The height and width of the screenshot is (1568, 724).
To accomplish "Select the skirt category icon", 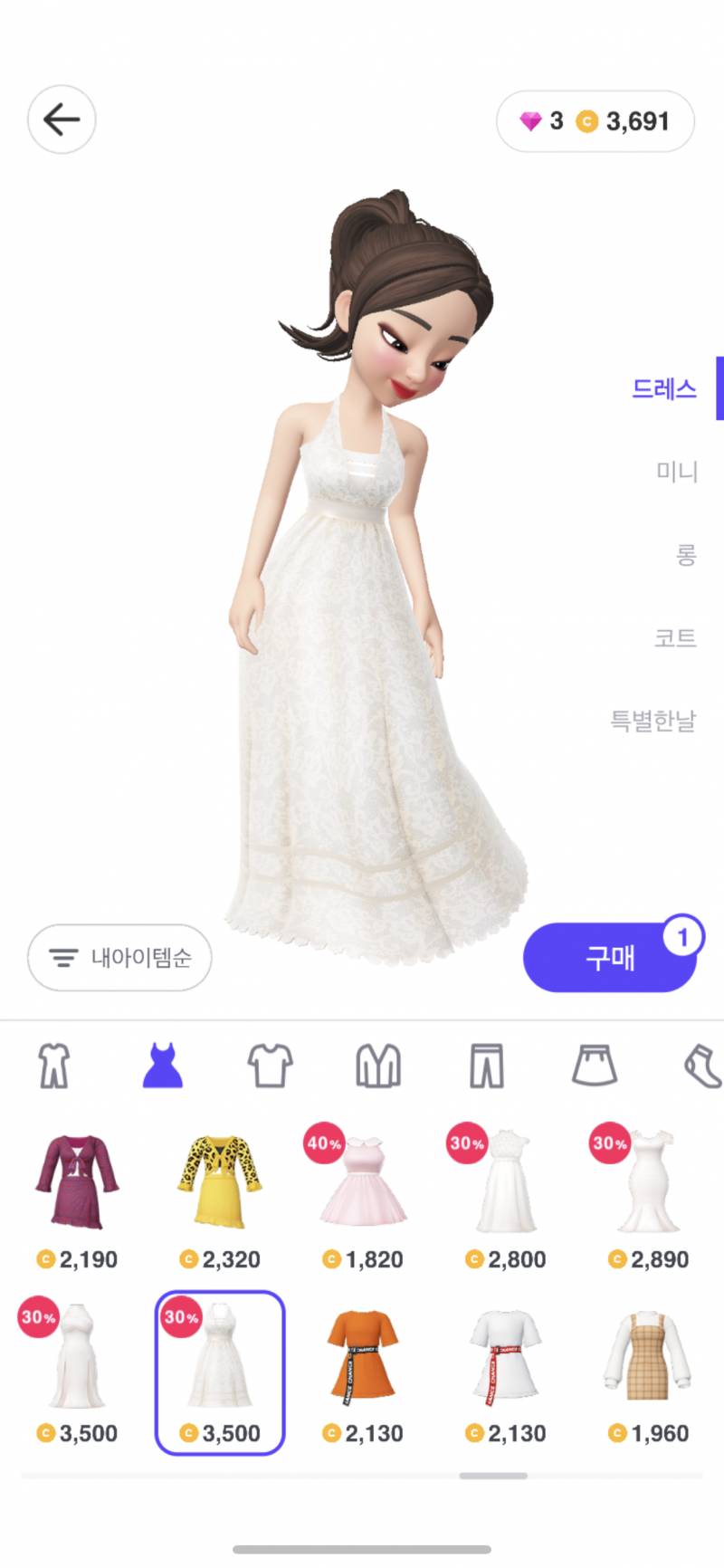I will (x=594, y=1066).
